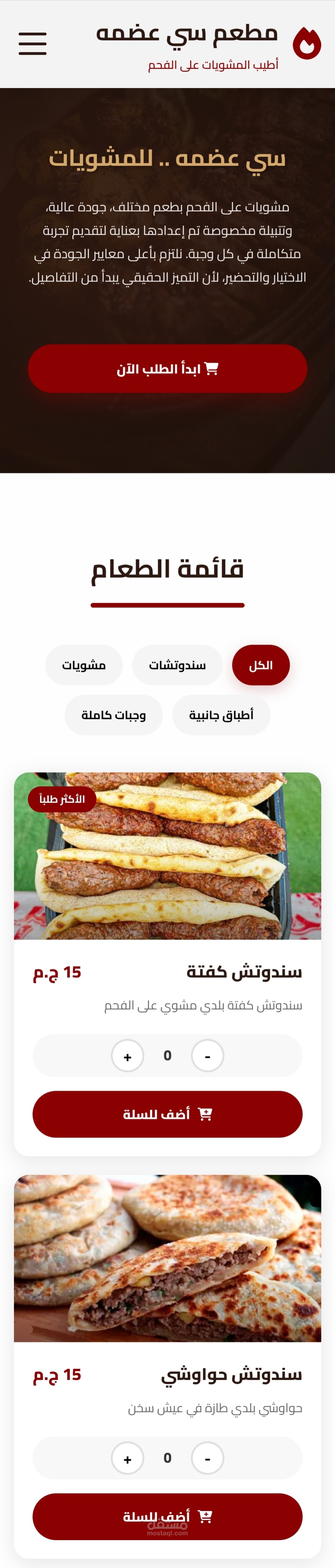The image size is (335, 1568).
Task: Switch to أطباق جانبية category
Action: click(x=221, y=715)
